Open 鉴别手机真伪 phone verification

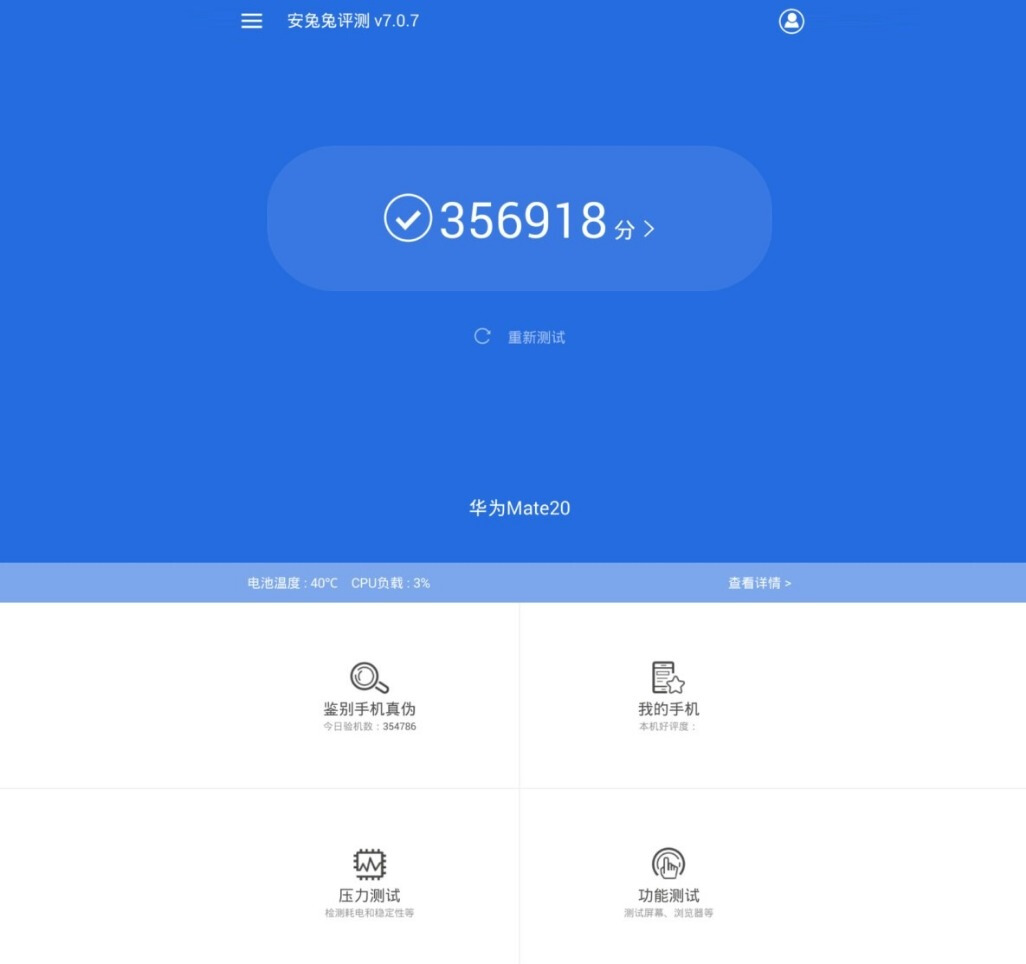(x=369, y=695)
